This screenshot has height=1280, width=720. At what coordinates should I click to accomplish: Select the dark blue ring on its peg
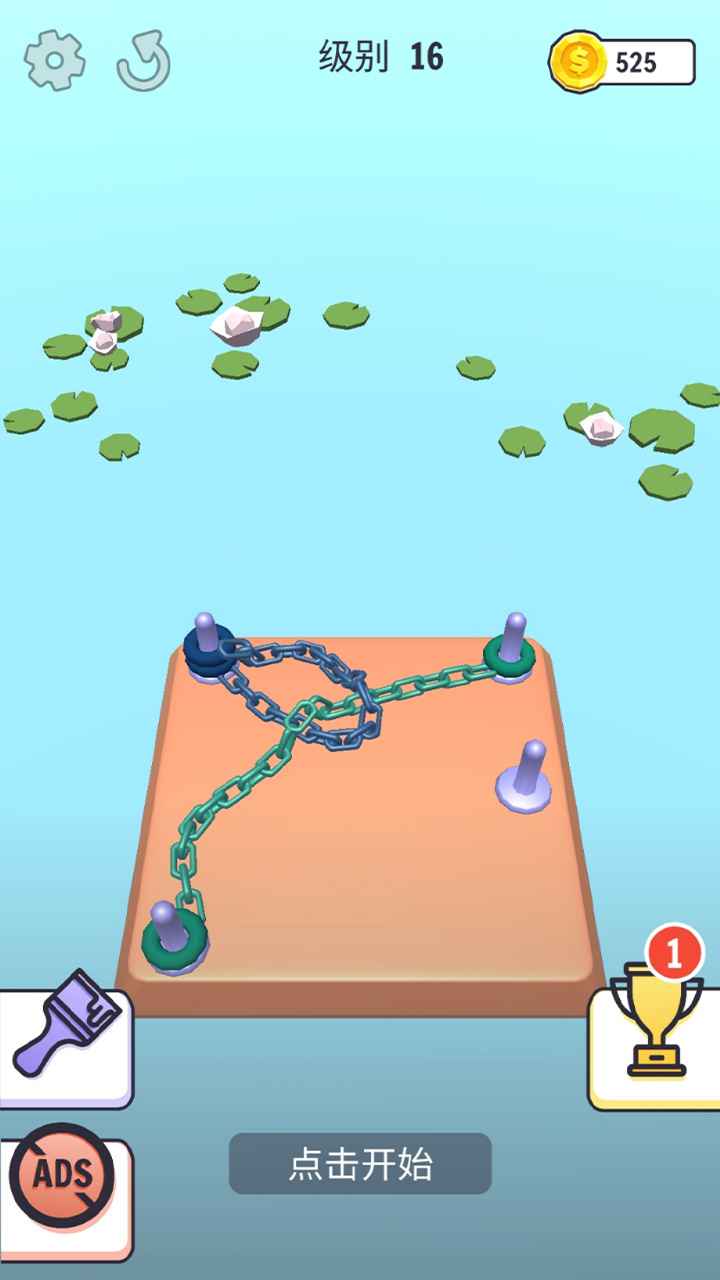point(209,648)
